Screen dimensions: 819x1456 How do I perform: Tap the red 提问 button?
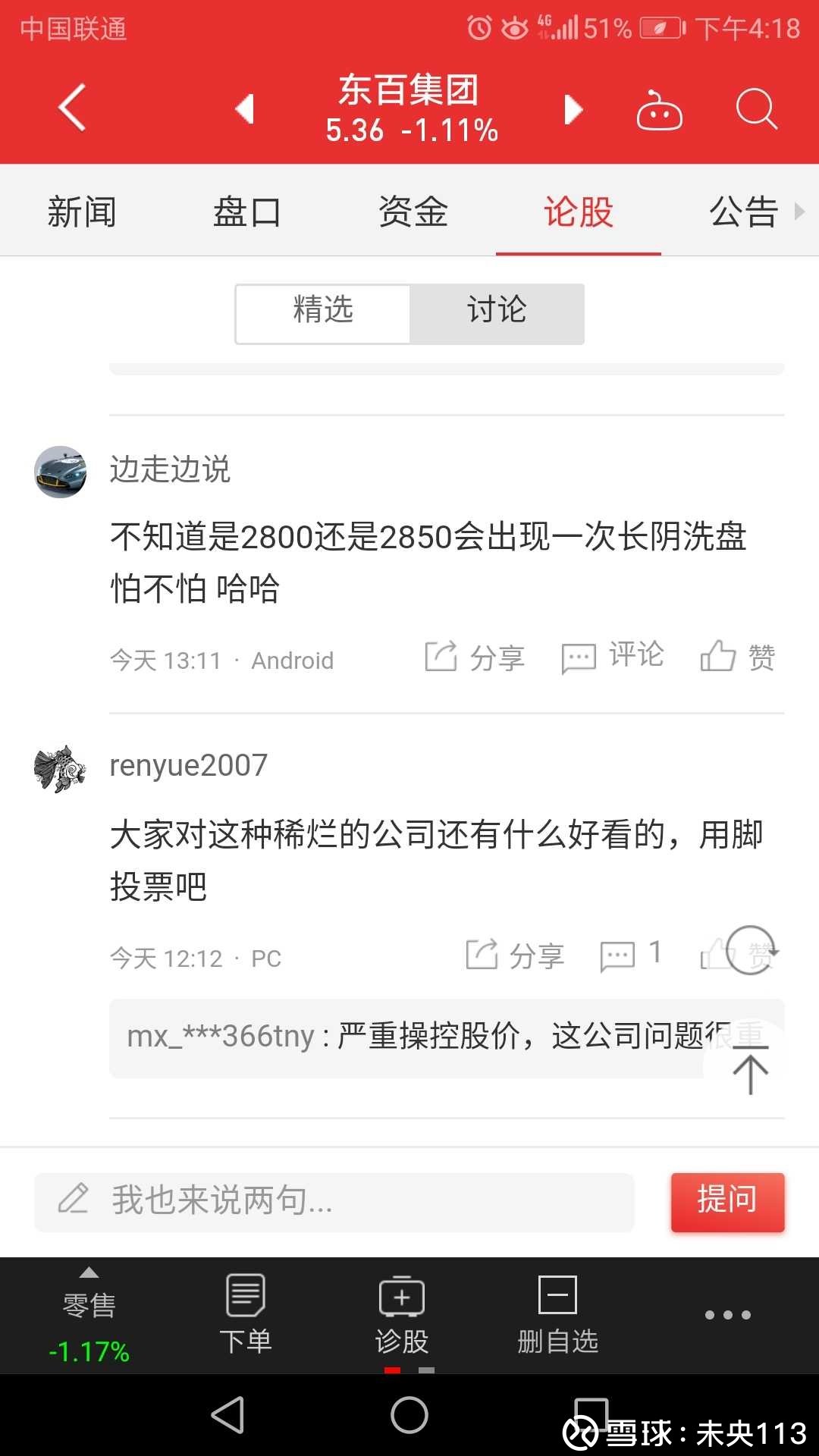point(726,1202)
